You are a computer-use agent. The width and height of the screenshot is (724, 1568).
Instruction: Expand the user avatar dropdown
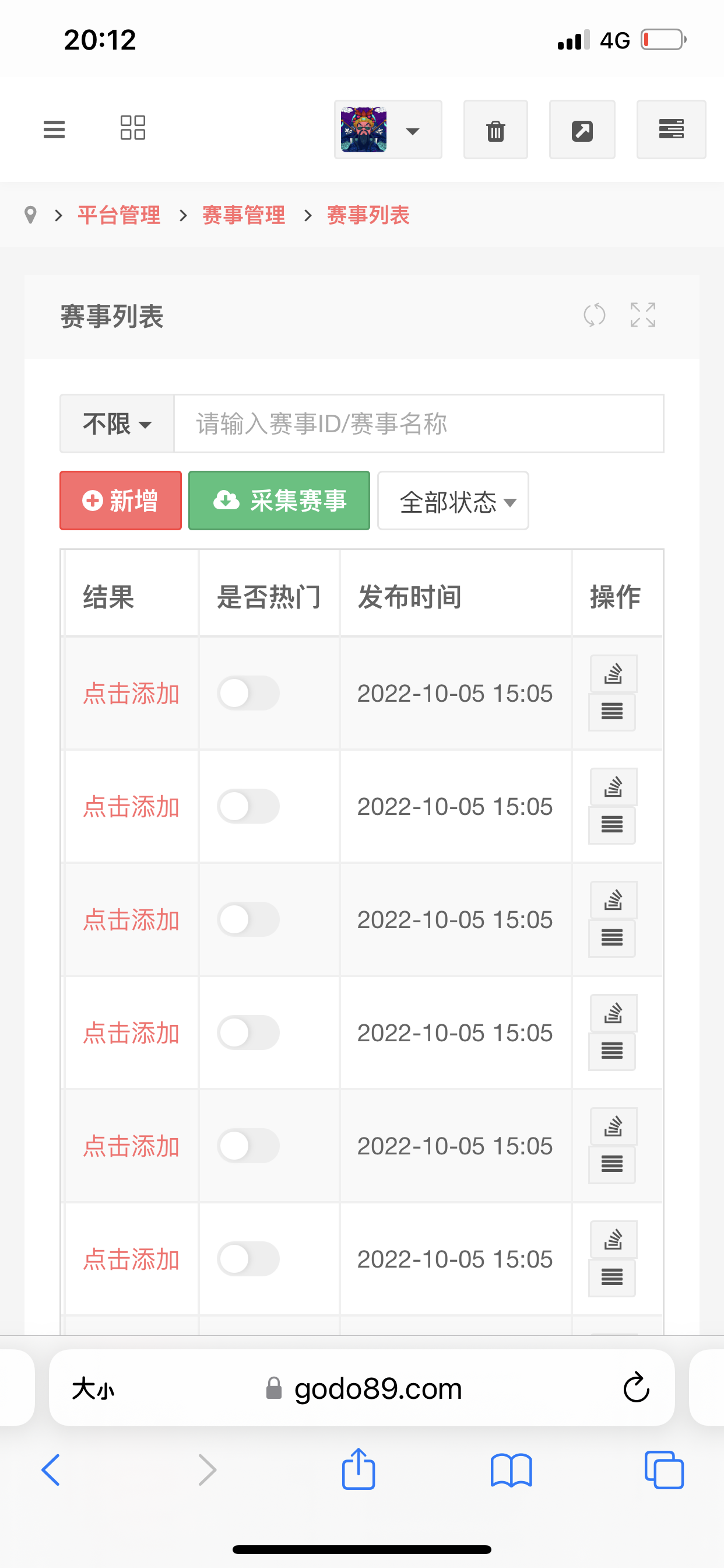tap(388, 129)
